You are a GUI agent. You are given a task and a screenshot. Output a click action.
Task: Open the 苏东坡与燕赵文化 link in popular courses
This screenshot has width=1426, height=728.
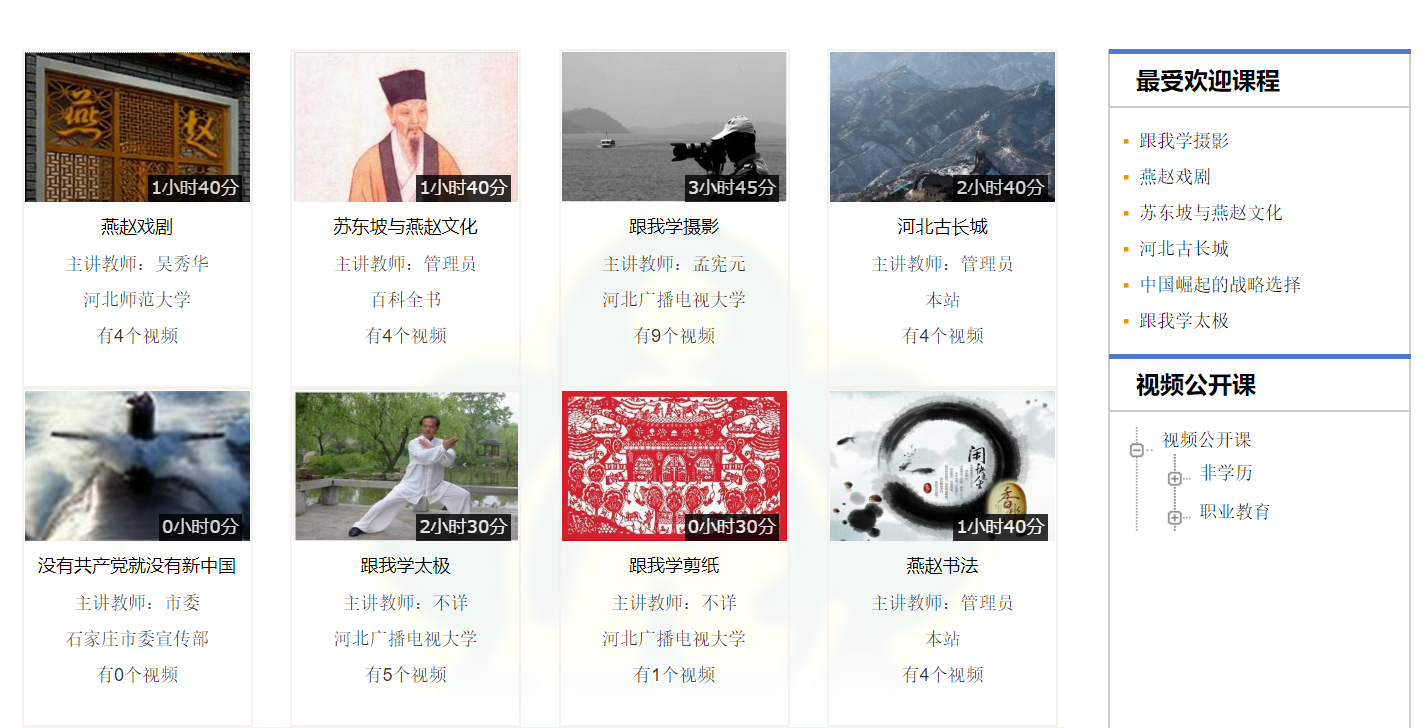click(x=1210, y=213)
